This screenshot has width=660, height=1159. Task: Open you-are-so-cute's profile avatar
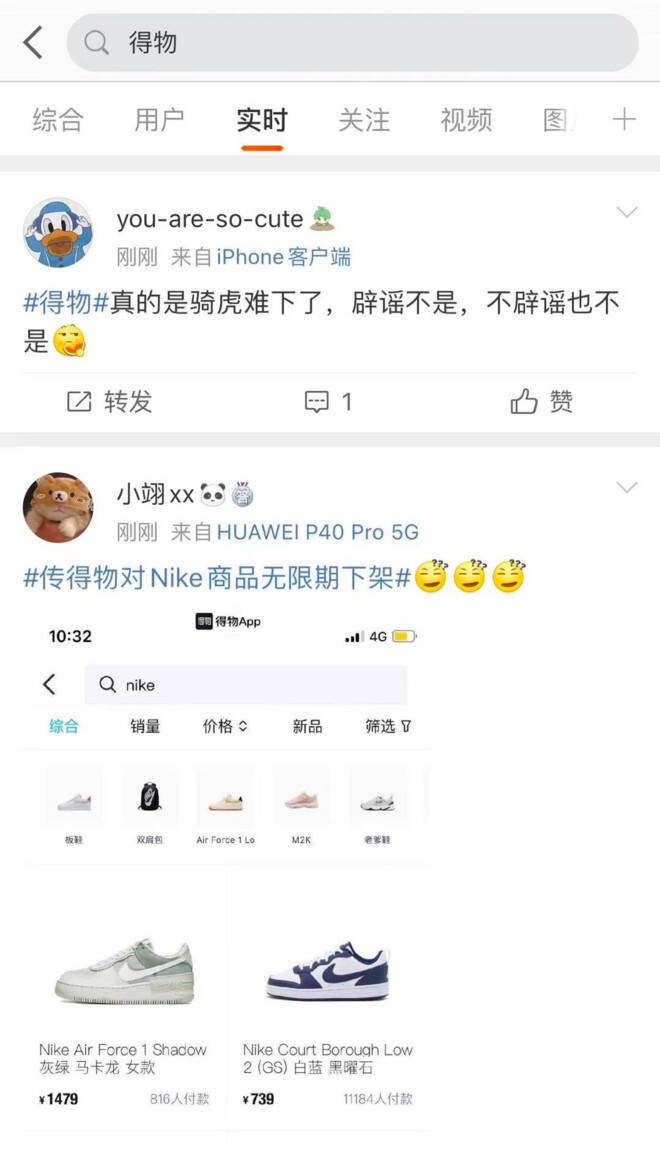click(x=58, y=233)
